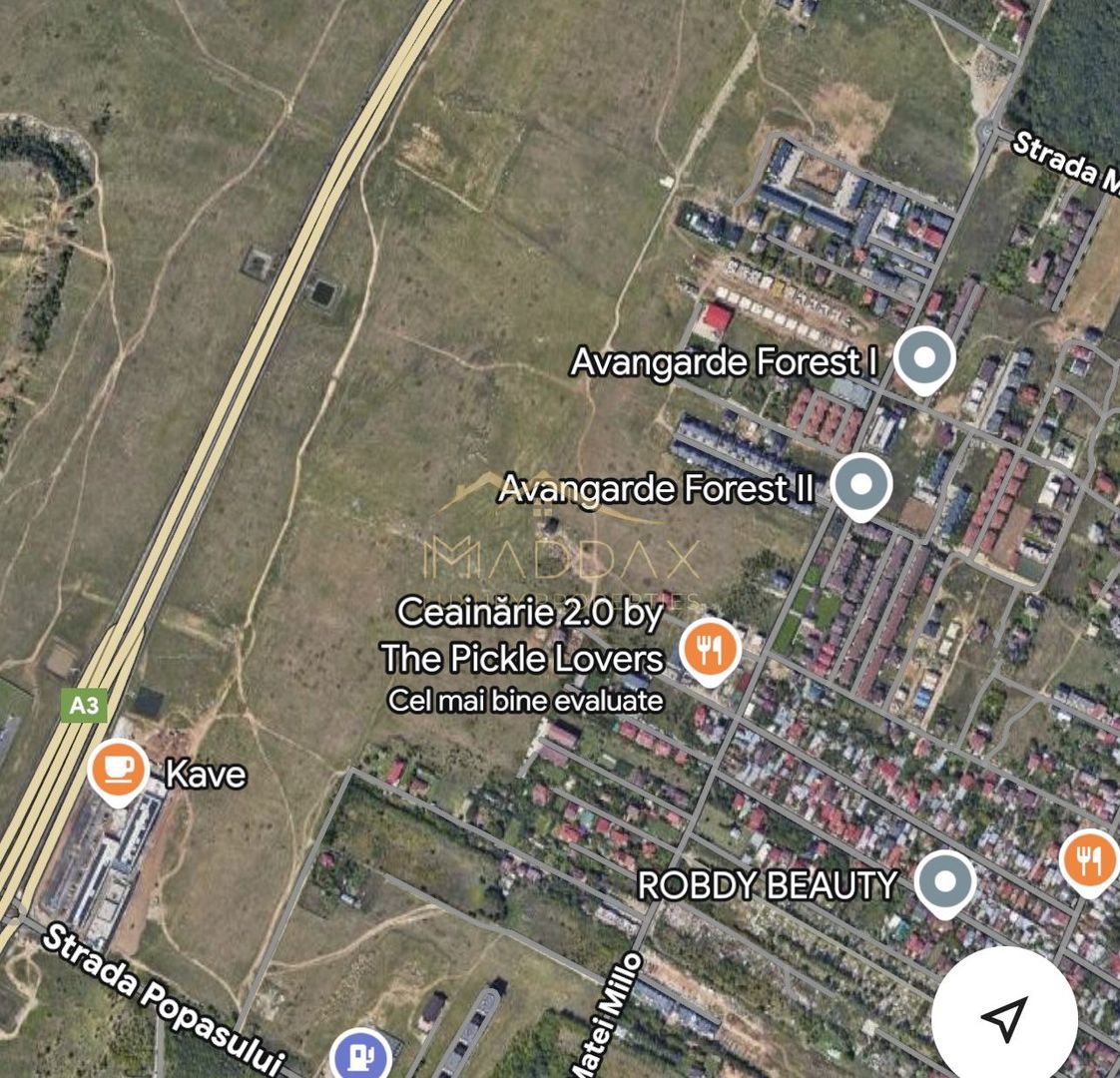Image resolution: width=1120 pixels, height=1078 pixels.
Task: Tap the Ceainărie 2.0 restaurant marker
Action: (710, 650)
